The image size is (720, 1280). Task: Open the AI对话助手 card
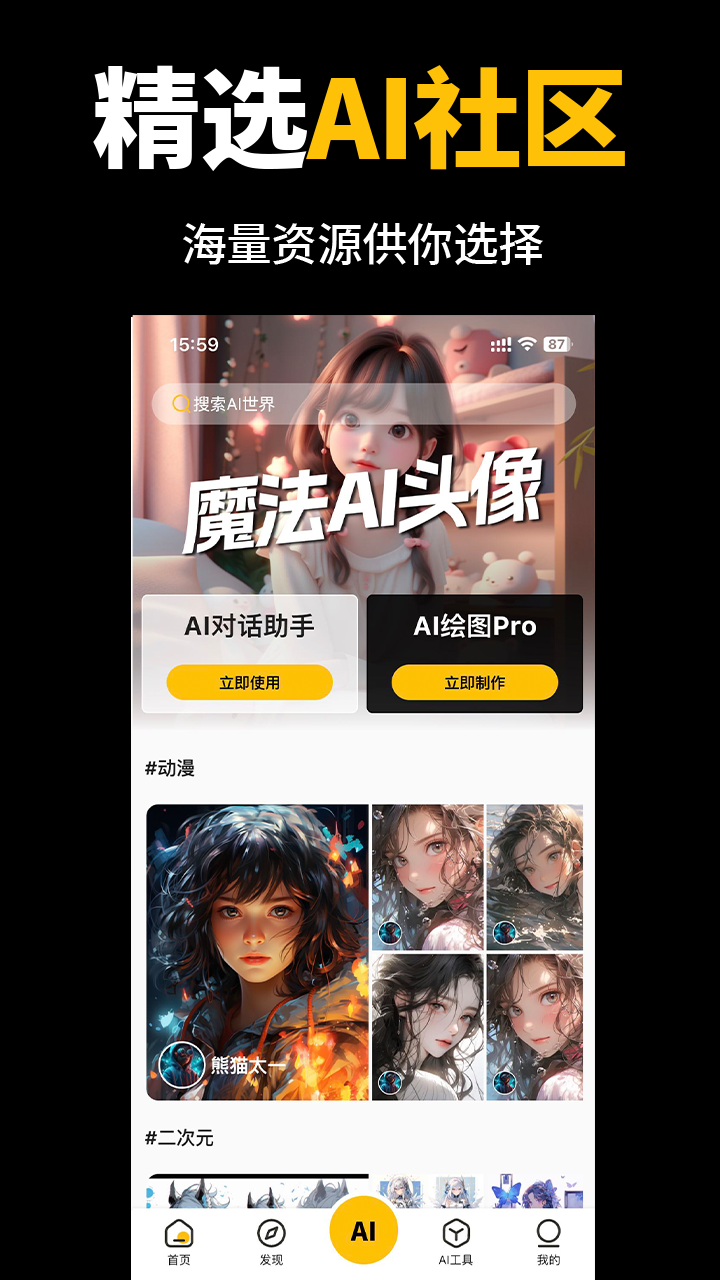(x=251, y=652)
